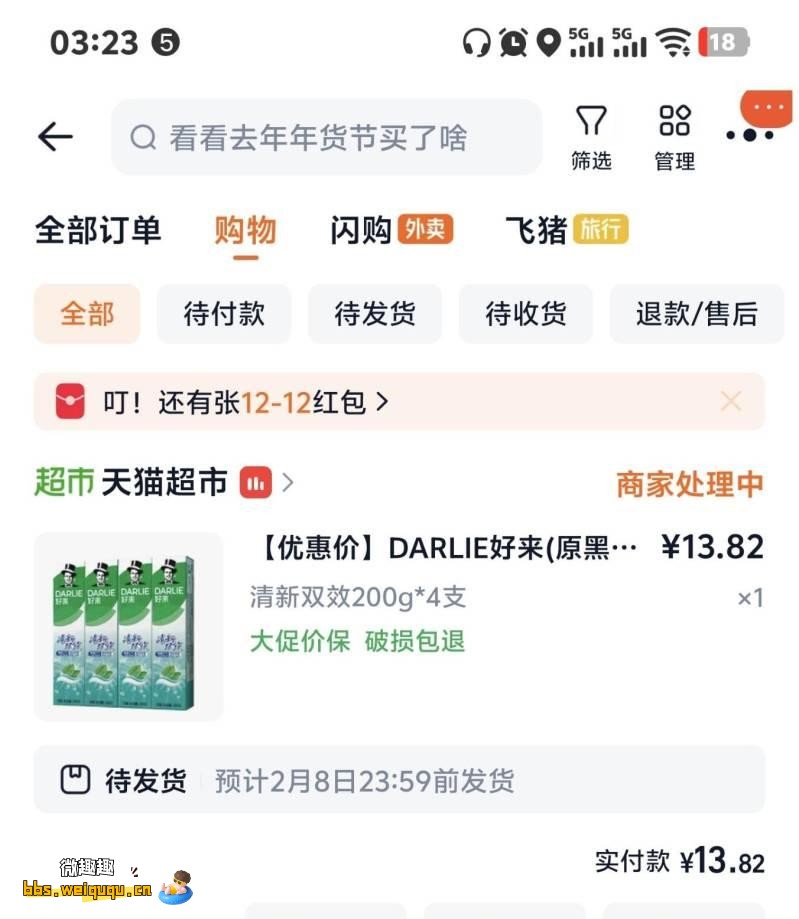Viewport: 799px width, 919px height.
Task: Select the 全部 filter chip
Action: coord(87,314)
